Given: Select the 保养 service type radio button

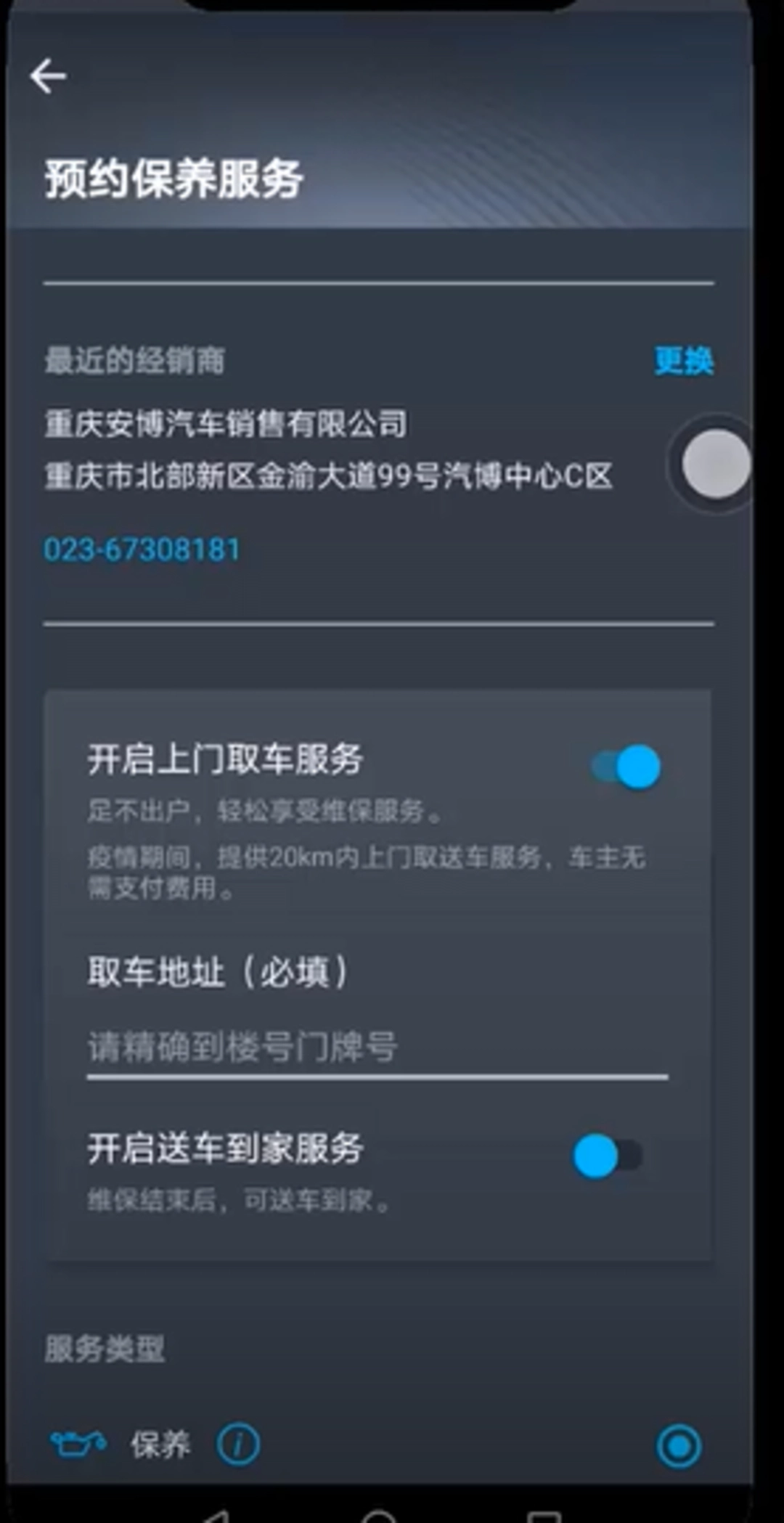Looking at the screenshot, I should [x=679, y=1446].
